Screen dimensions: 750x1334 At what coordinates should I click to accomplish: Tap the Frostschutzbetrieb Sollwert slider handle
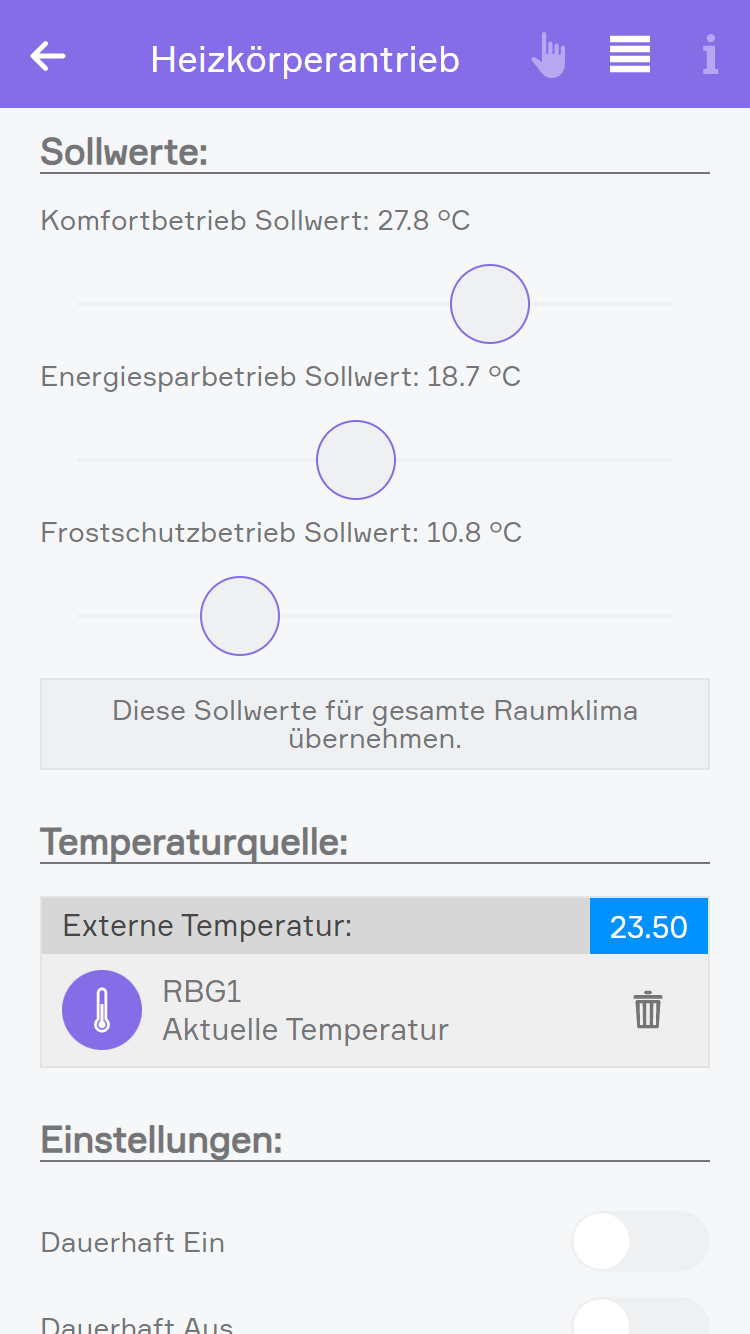click(x=240, y=616)
